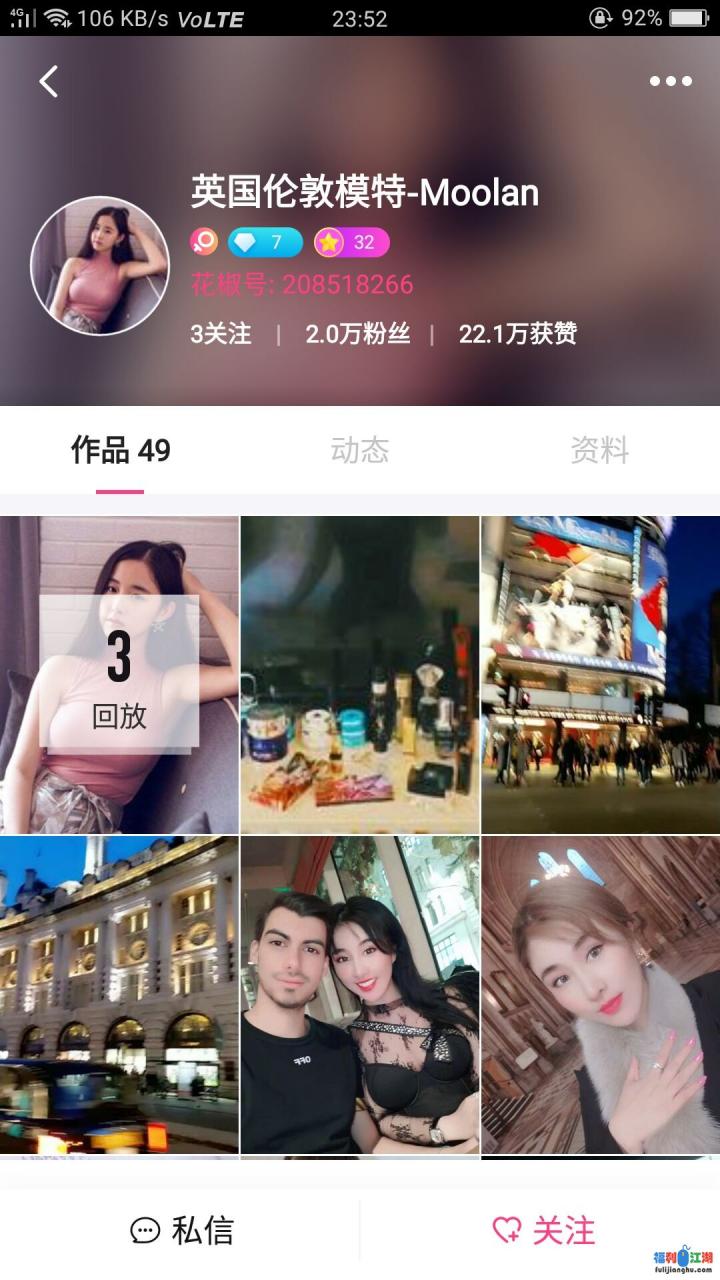Open the couple photo tile
This screenshot has width=720, height=1280.
[360, 995]
